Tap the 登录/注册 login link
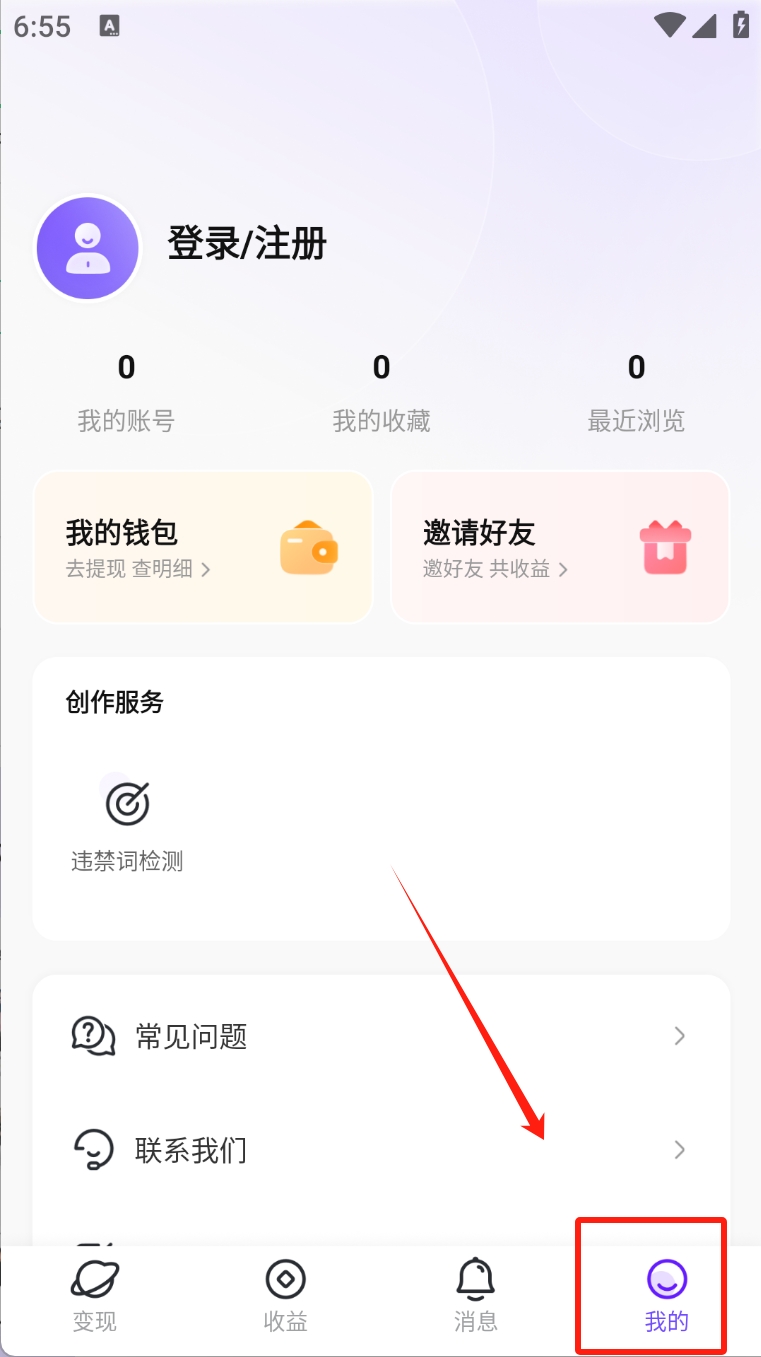761x1357 pixels. [x=247, y=244]
